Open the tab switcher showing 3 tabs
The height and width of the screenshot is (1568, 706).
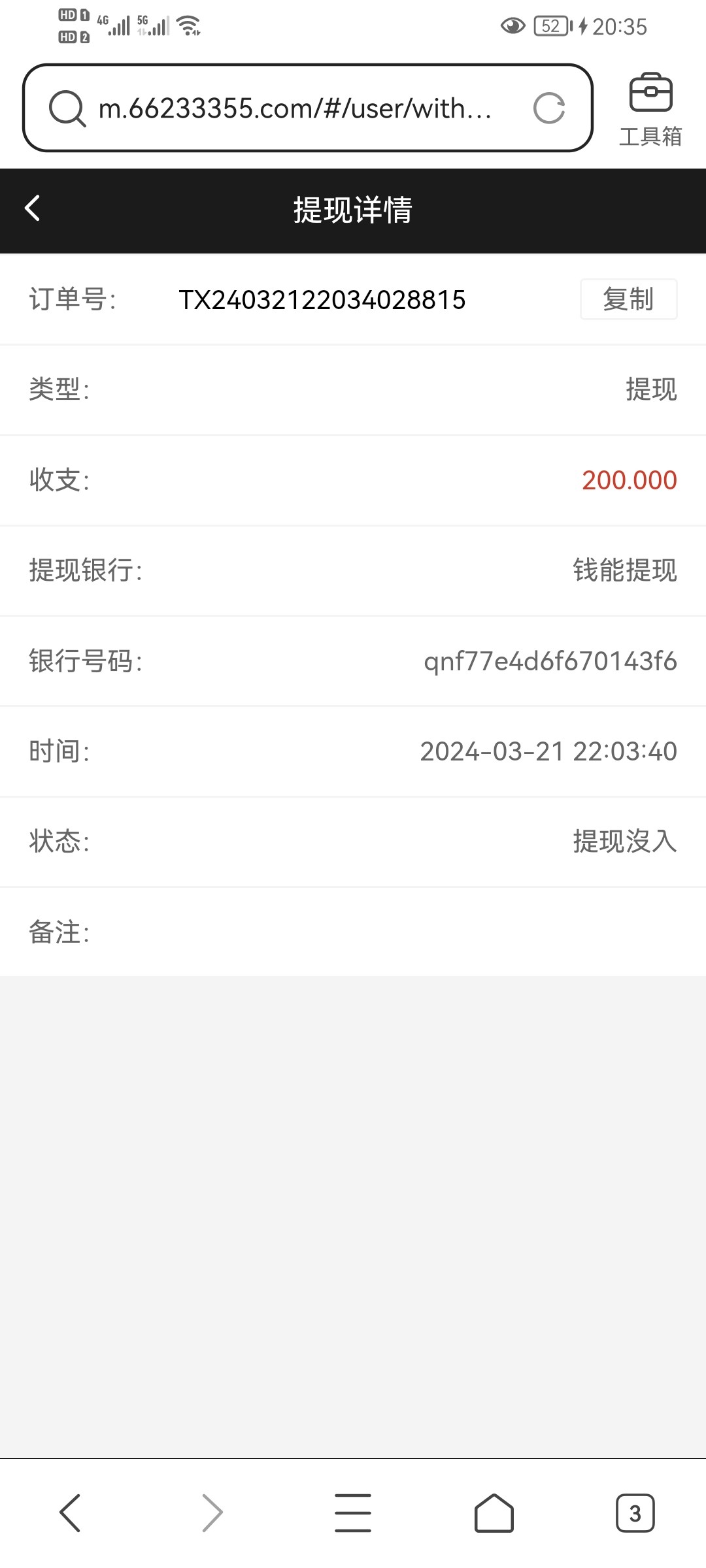(635, 1511)
